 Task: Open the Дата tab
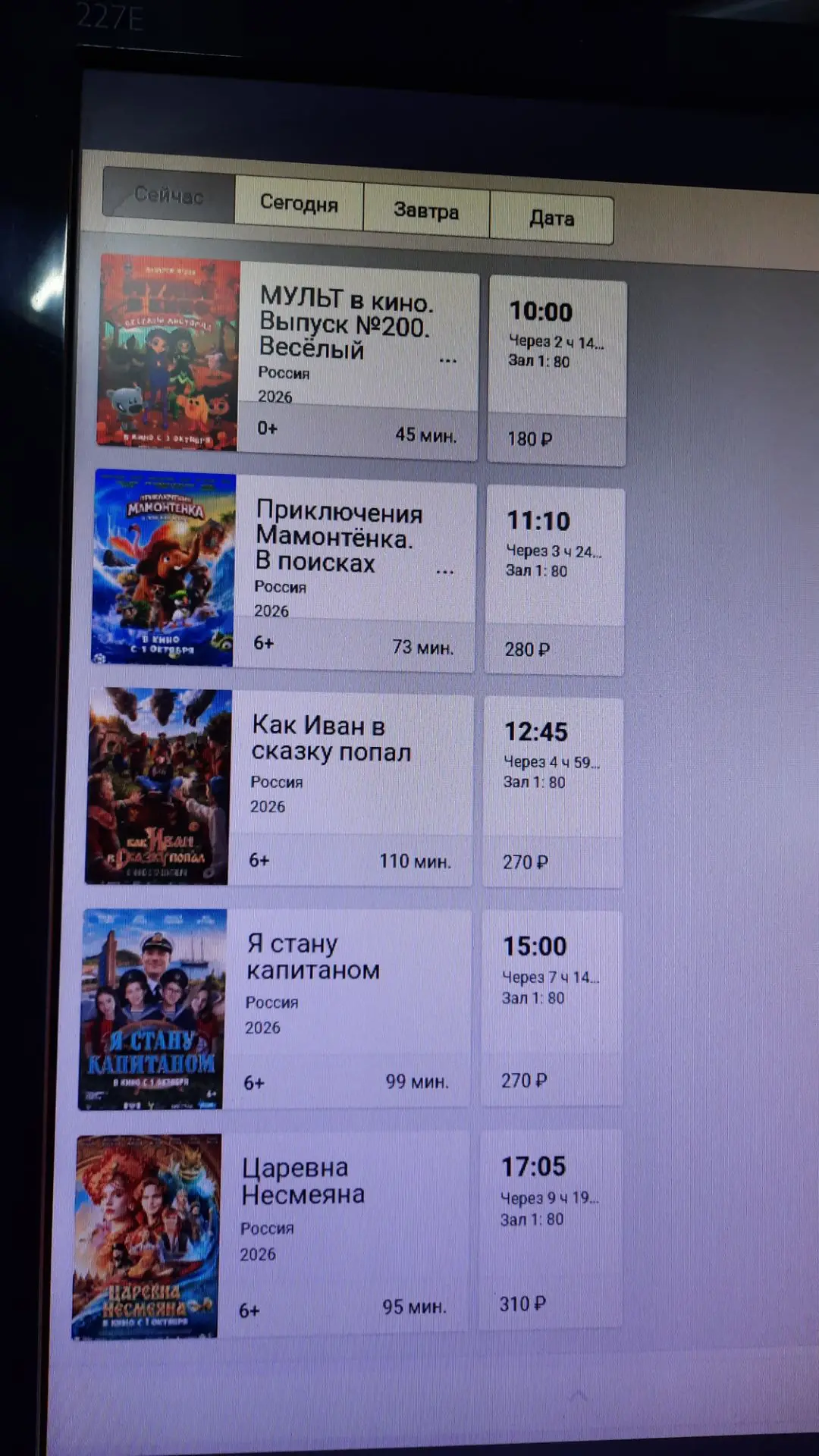click(x=551, y=218)
